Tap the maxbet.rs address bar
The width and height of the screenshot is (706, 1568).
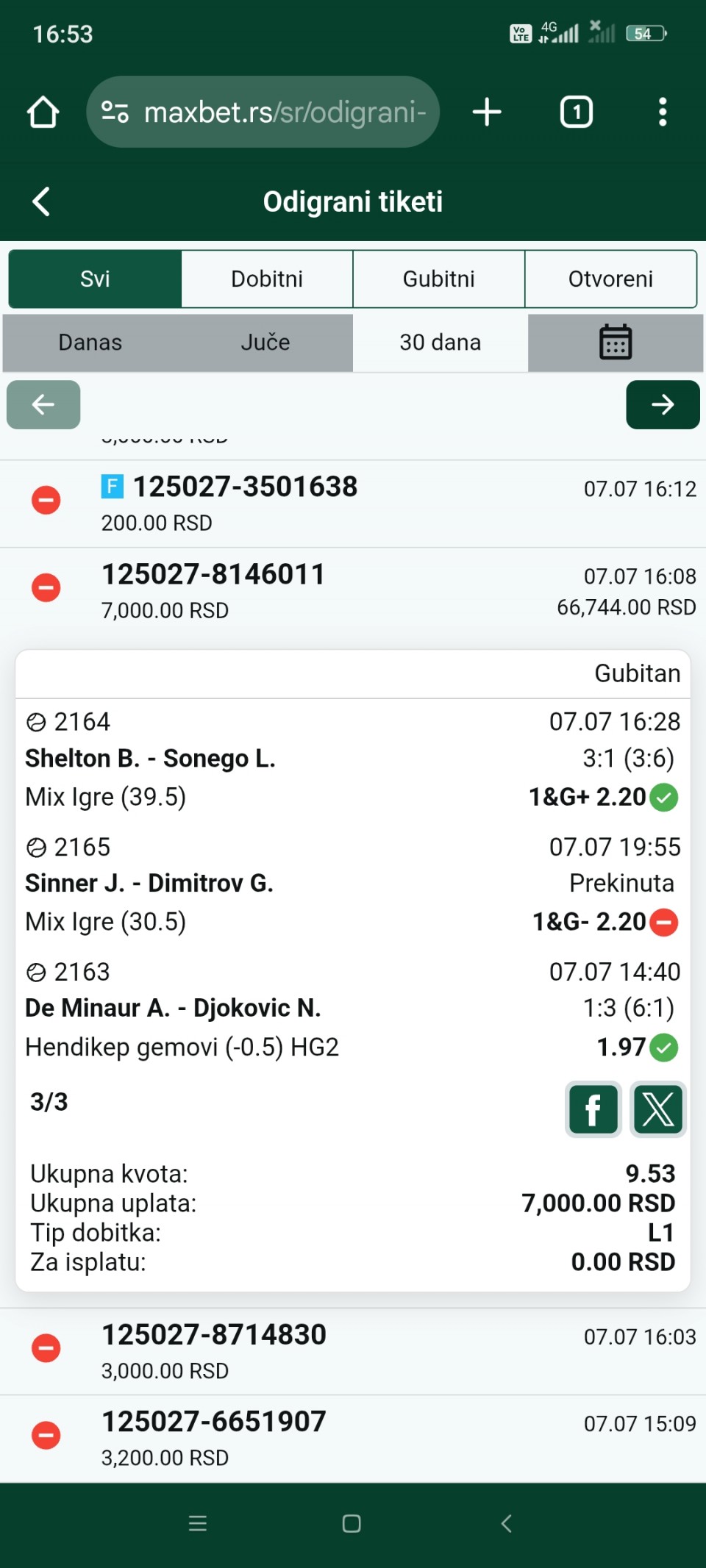tap(263, 112)
